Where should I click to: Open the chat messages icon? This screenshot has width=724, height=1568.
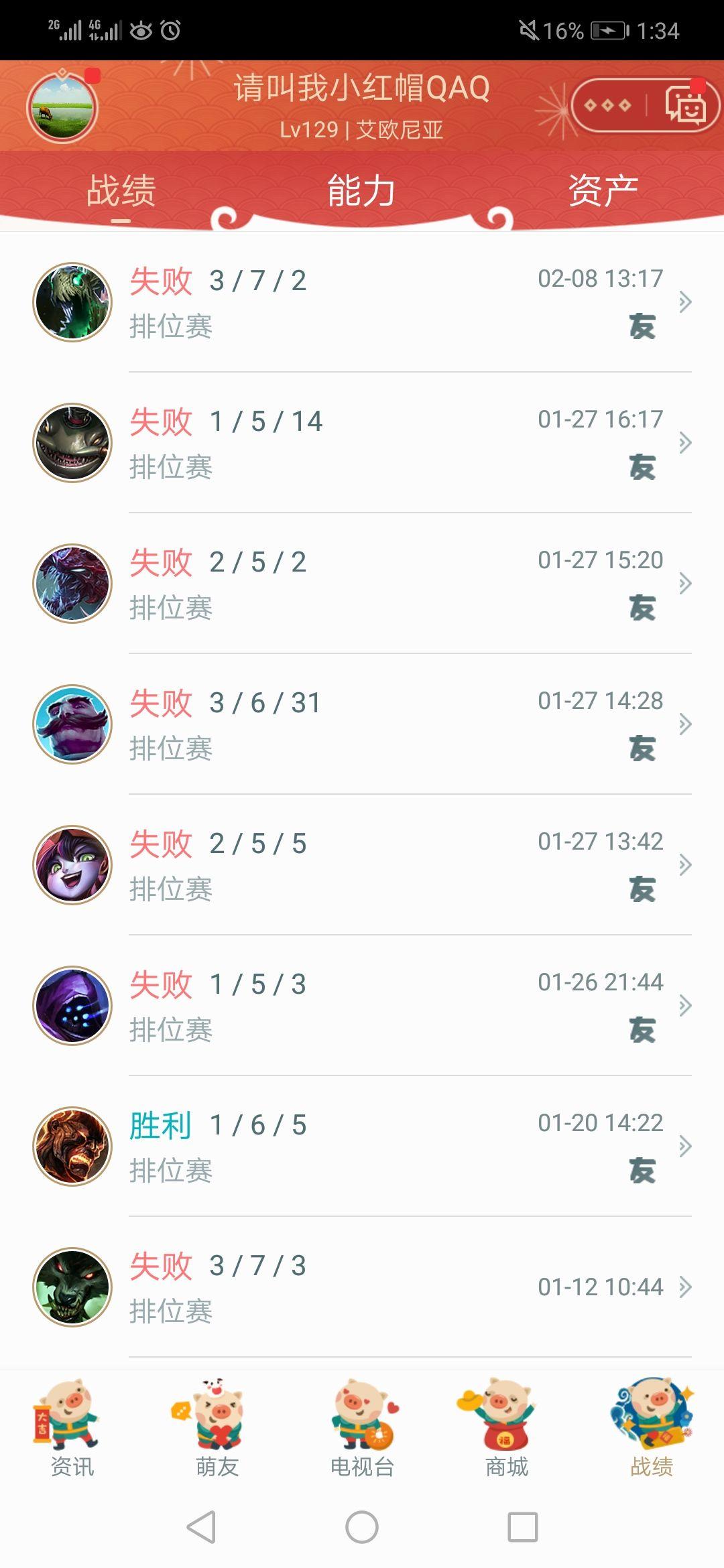coord(684,106)
